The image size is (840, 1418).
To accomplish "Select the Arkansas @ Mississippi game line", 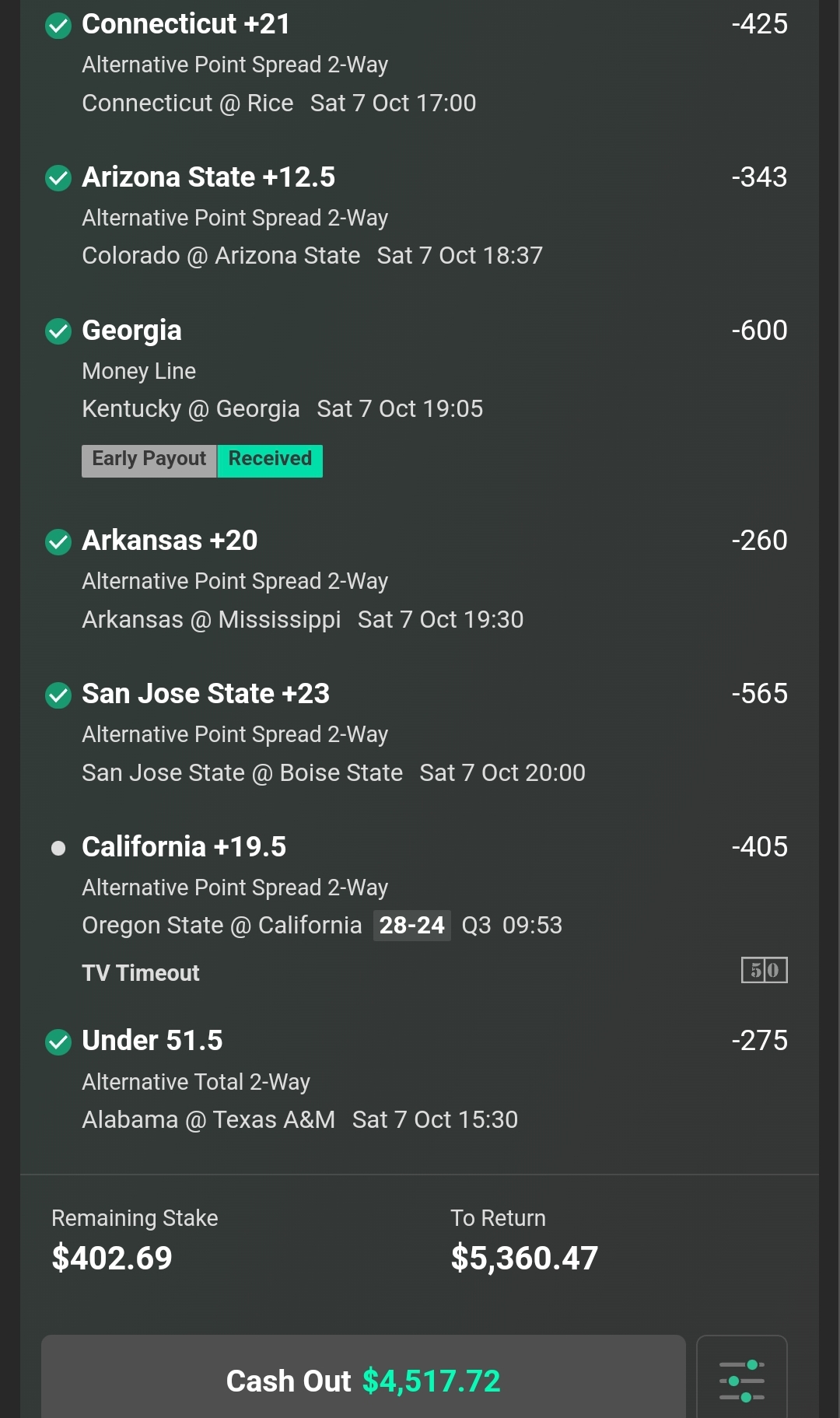I will 302,619.
